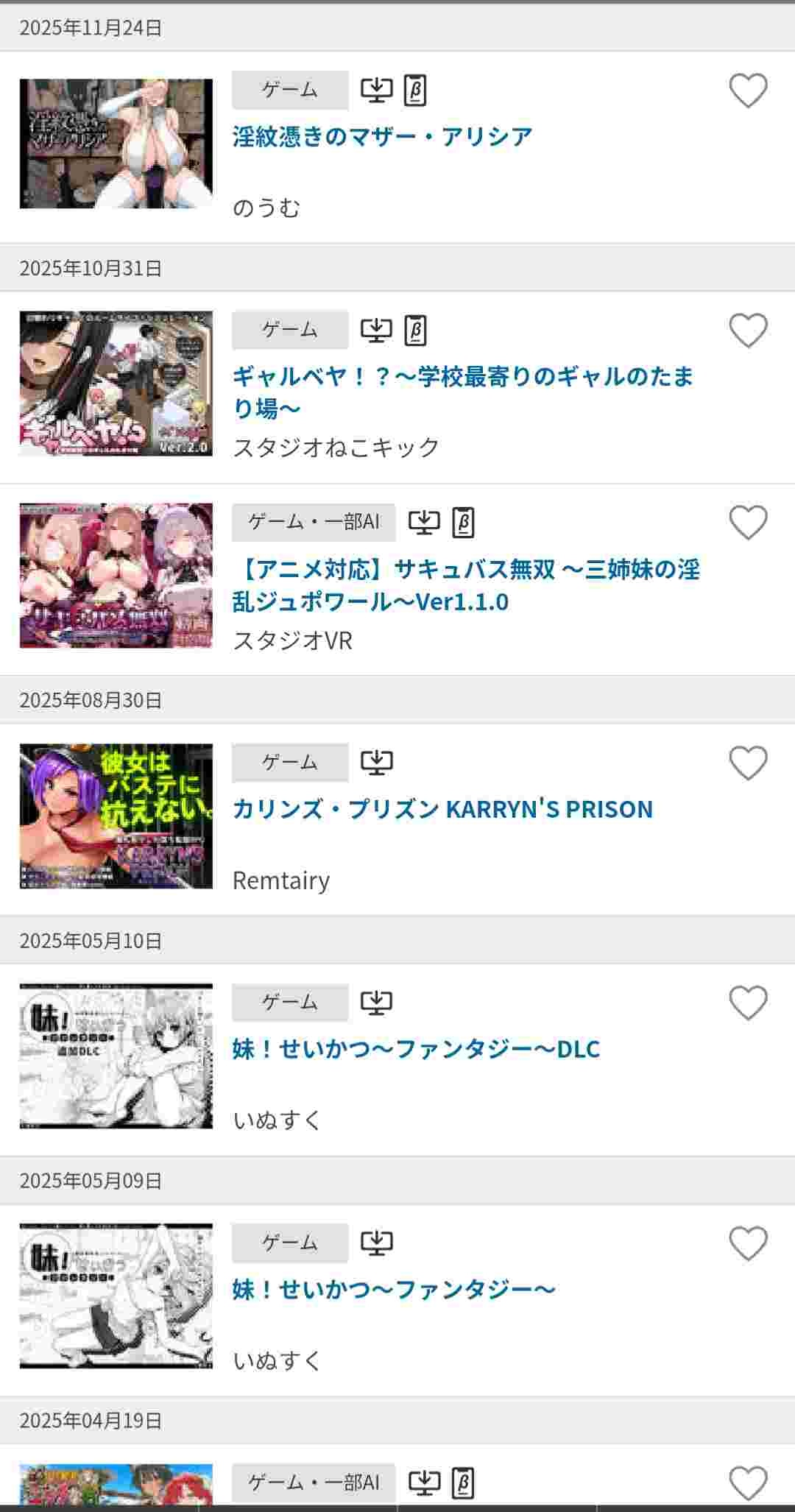Screen dimensions: 795x1512
Task: Tap the ギャルベヤ thumbnail image
Action: tap(116, 383)
